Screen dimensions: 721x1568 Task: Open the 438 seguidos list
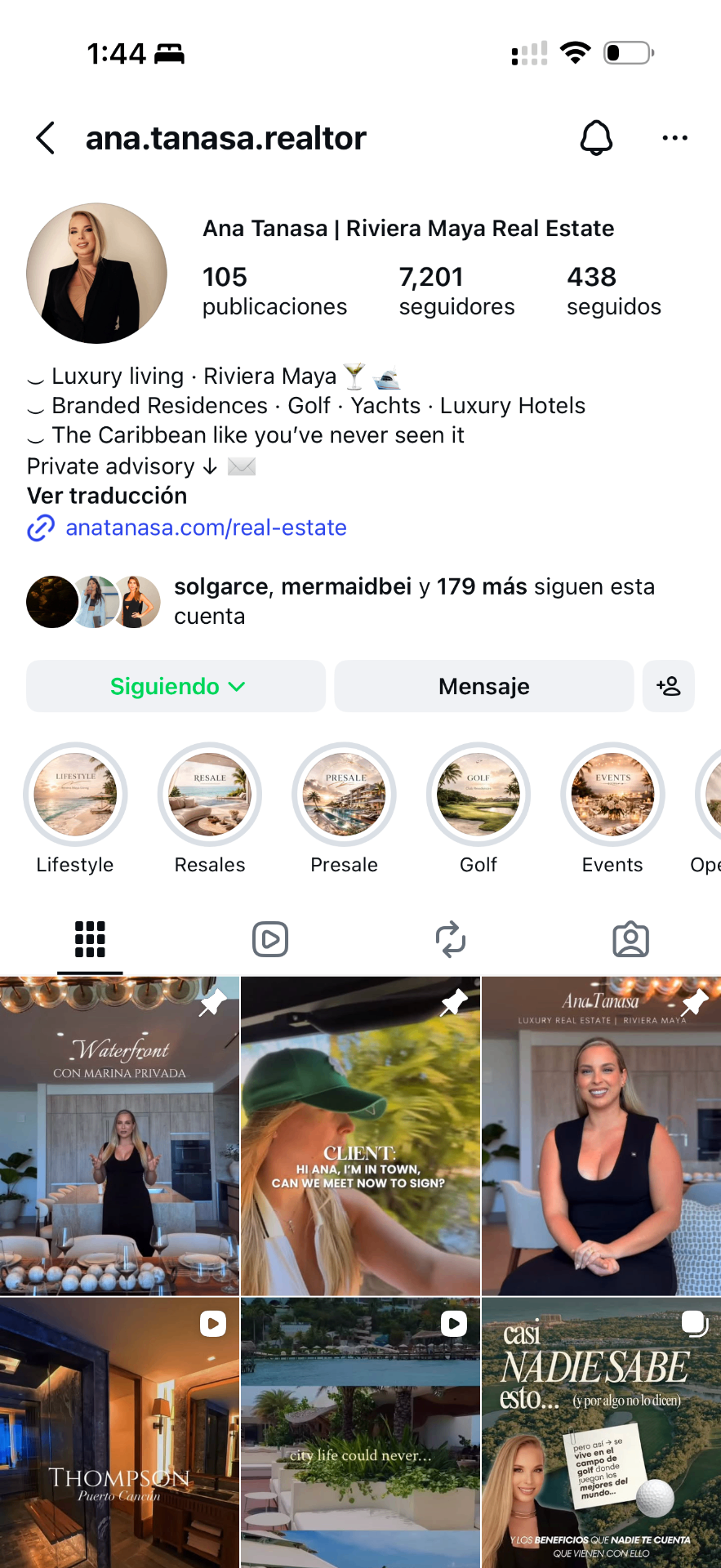[x=613, y=291]
